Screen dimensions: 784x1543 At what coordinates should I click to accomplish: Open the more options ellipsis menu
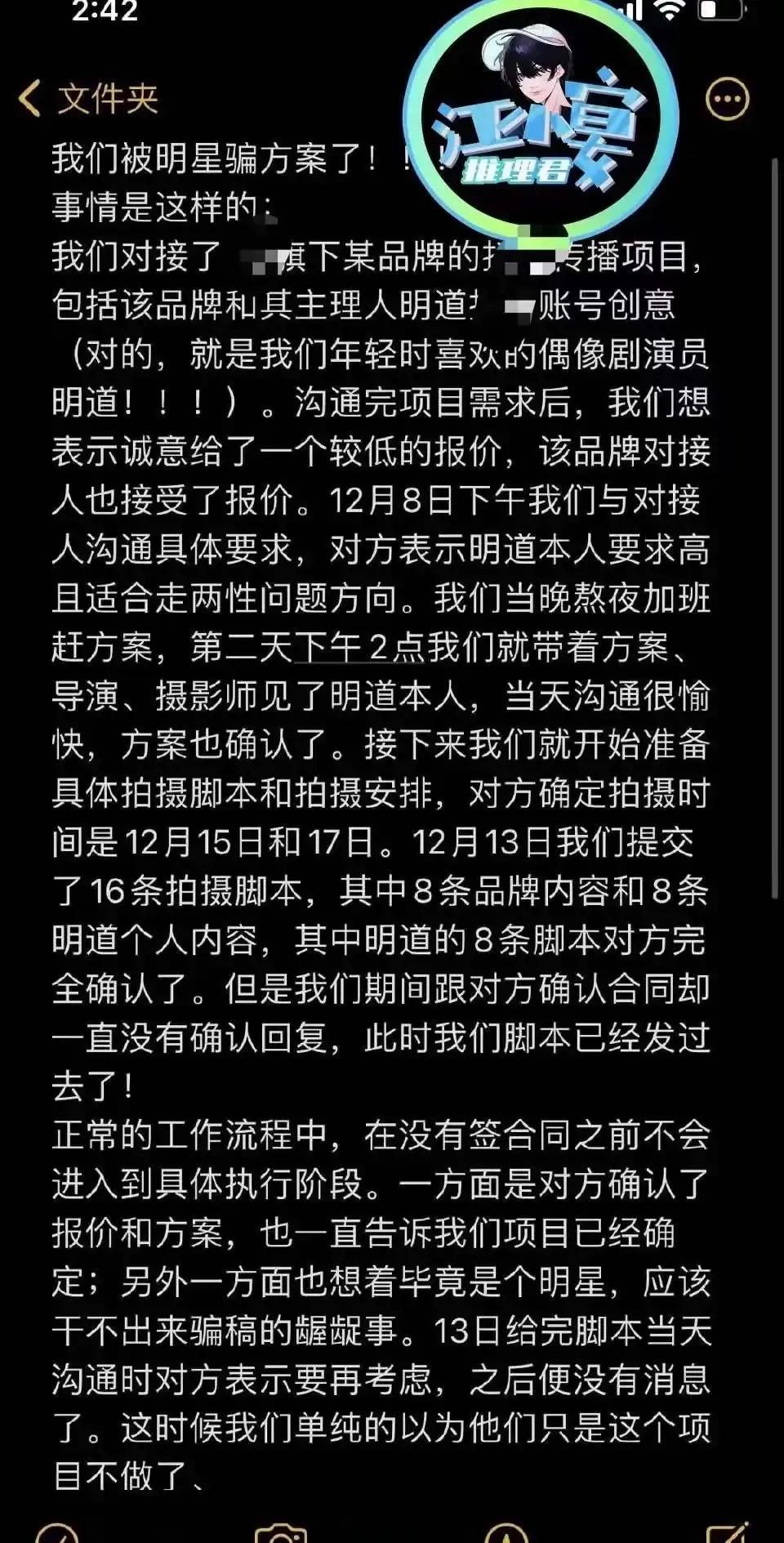tap(727, 100)
